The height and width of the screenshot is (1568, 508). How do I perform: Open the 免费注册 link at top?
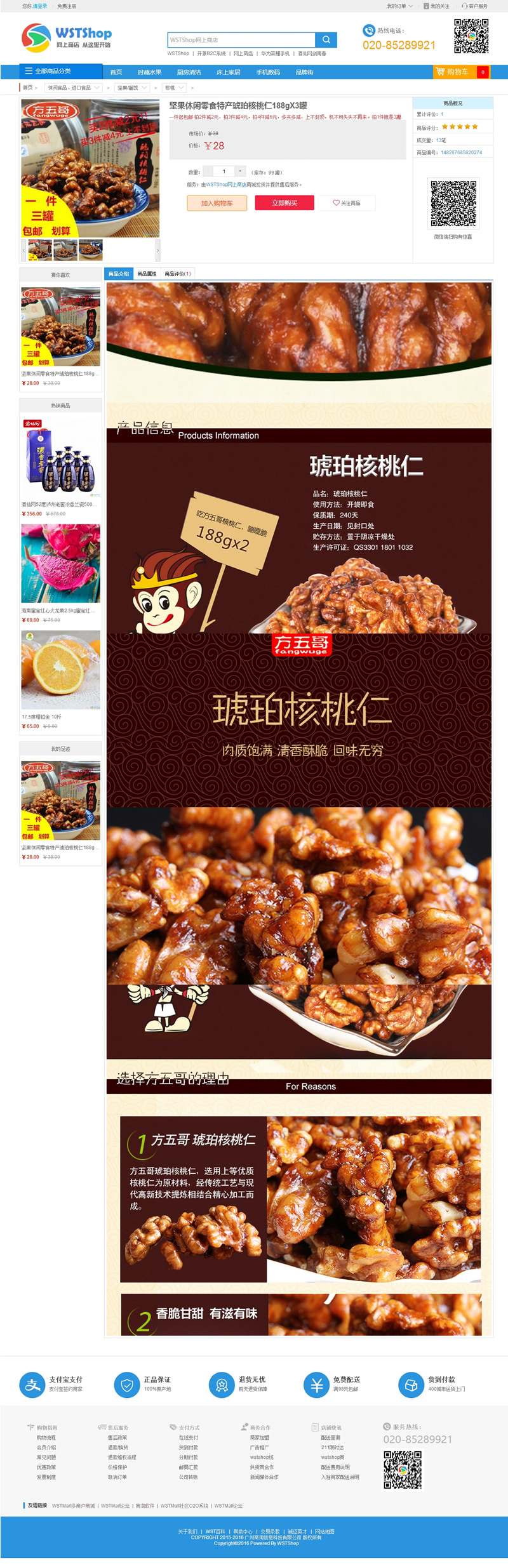(67, 6)
